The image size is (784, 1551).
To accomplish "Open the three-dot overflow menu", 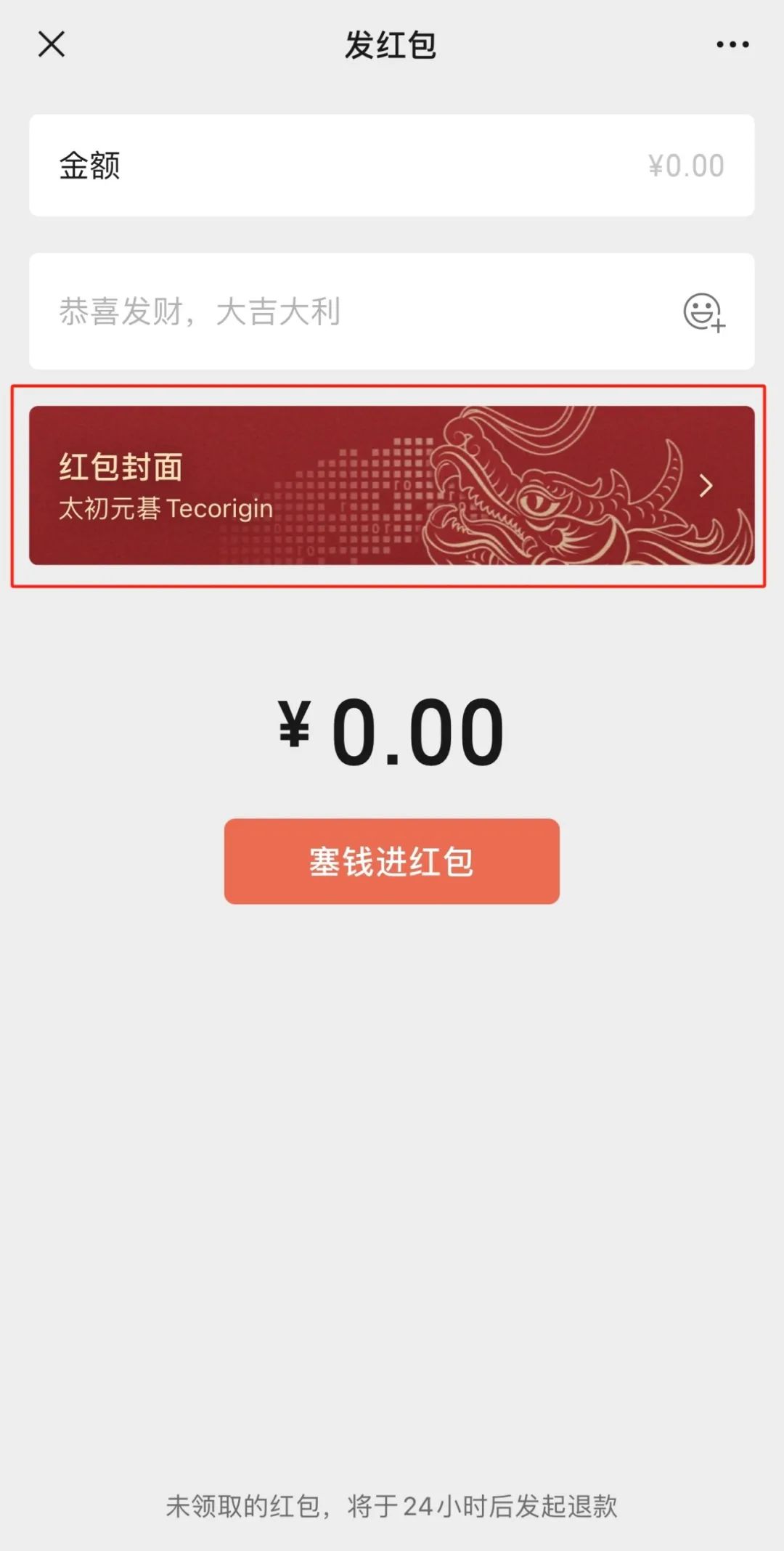I will click(732, 45).
